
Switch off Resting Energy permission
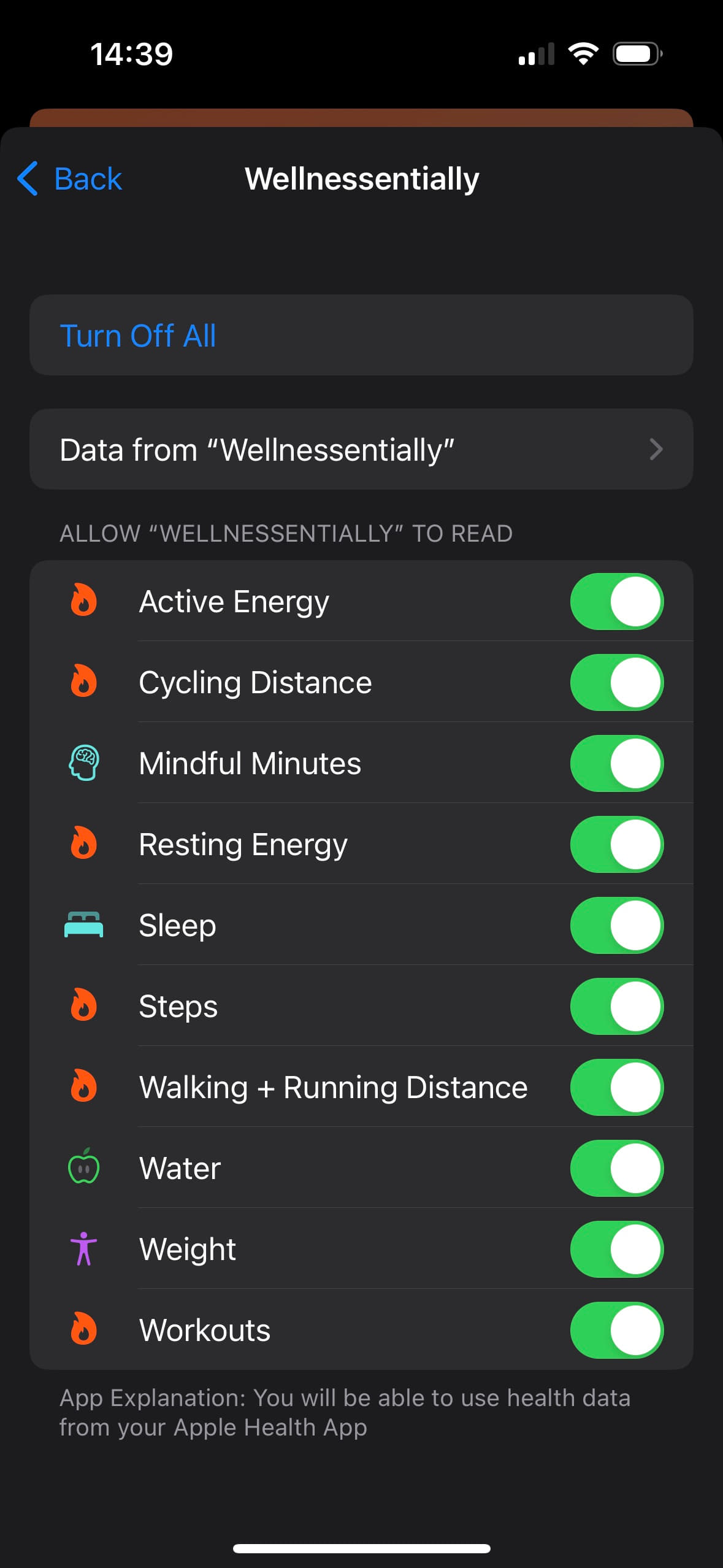[616, 844]
